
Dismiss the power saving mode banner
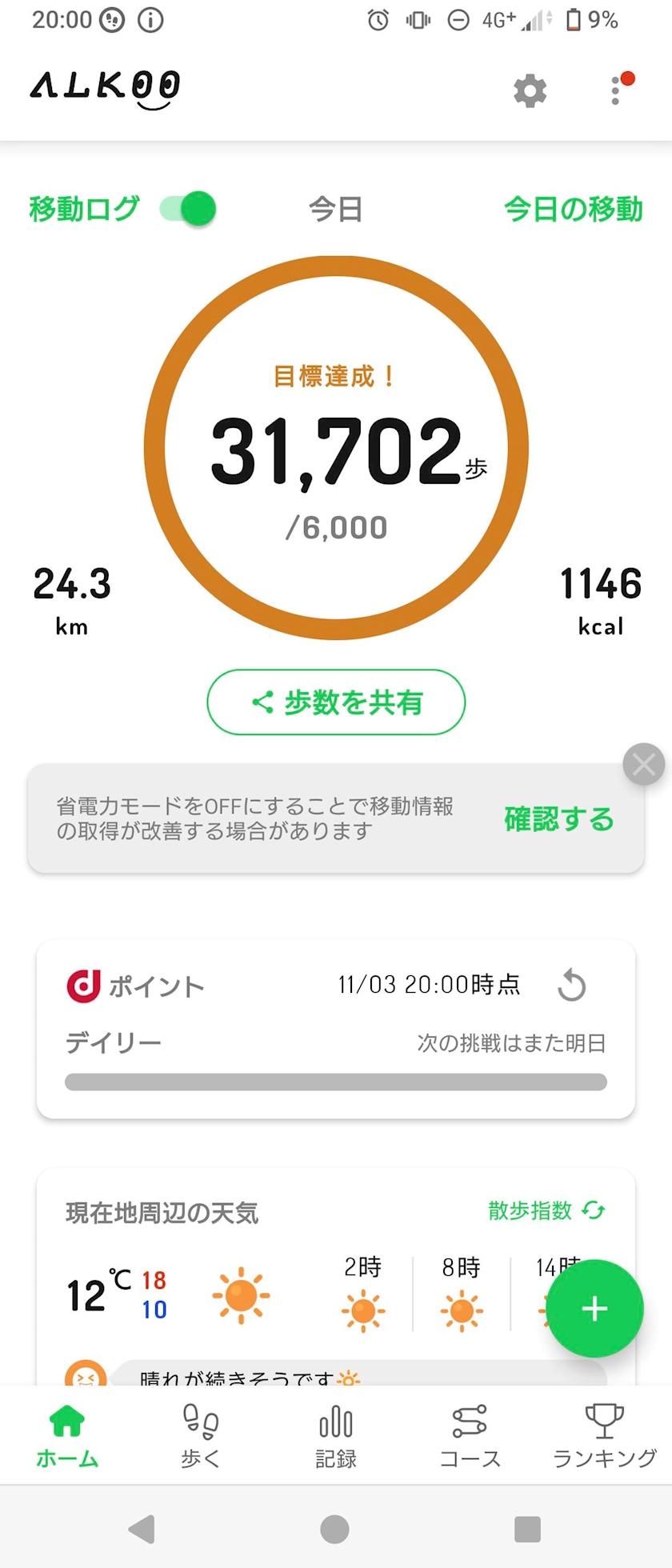[x=643, y=765]
